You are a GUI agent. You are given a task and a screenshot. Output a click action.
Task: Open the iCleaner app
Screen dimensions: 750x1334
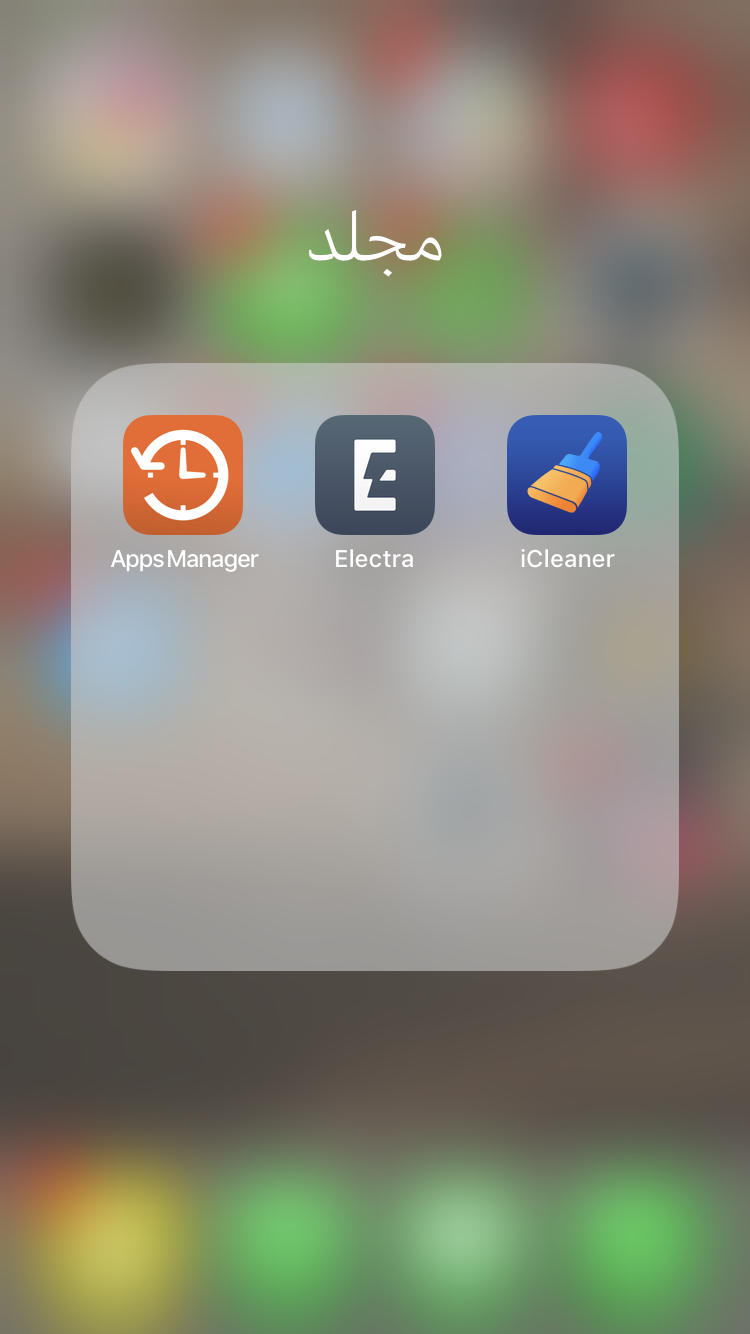pyautogui.click(x=567, y=475)
